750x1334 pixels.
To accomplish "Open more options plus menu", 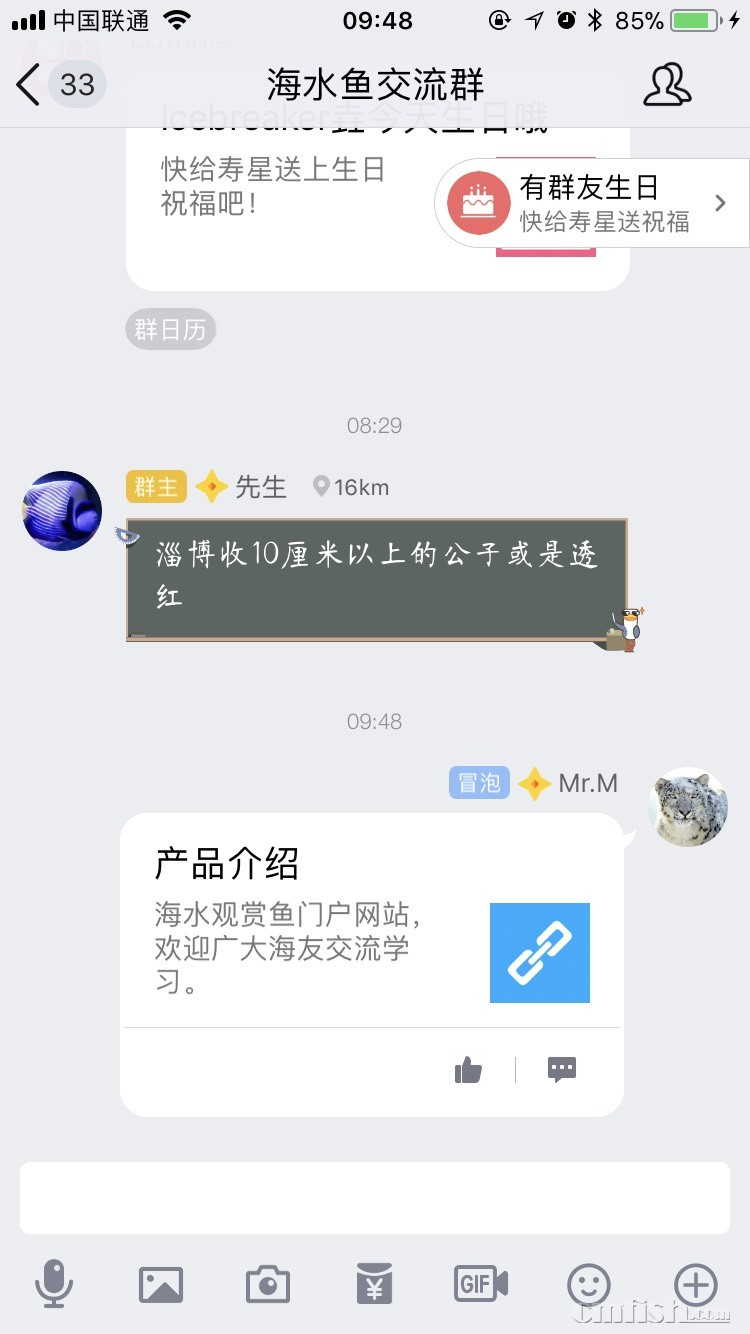I will click(696, 1284).
